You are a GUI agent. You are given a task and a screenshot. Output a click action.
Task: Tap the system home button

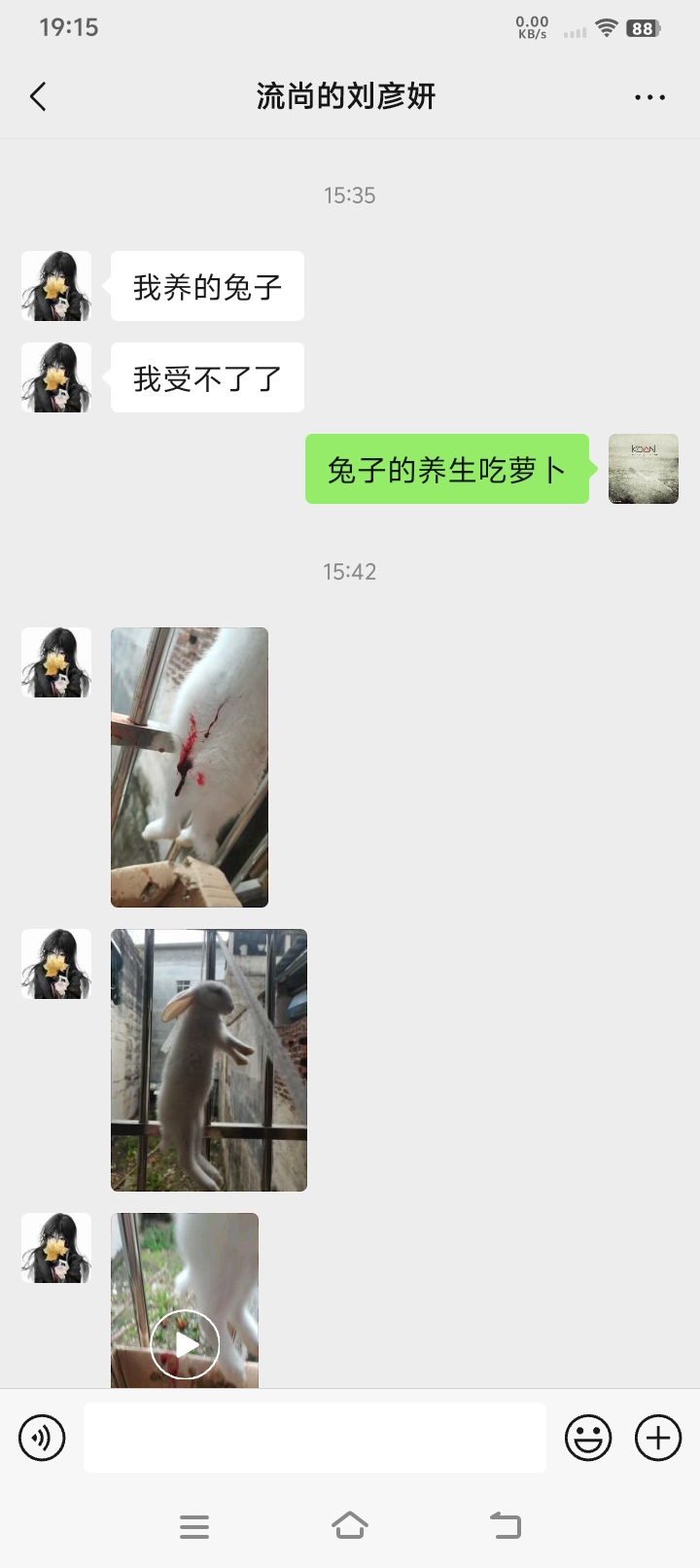pos(350,1525)
